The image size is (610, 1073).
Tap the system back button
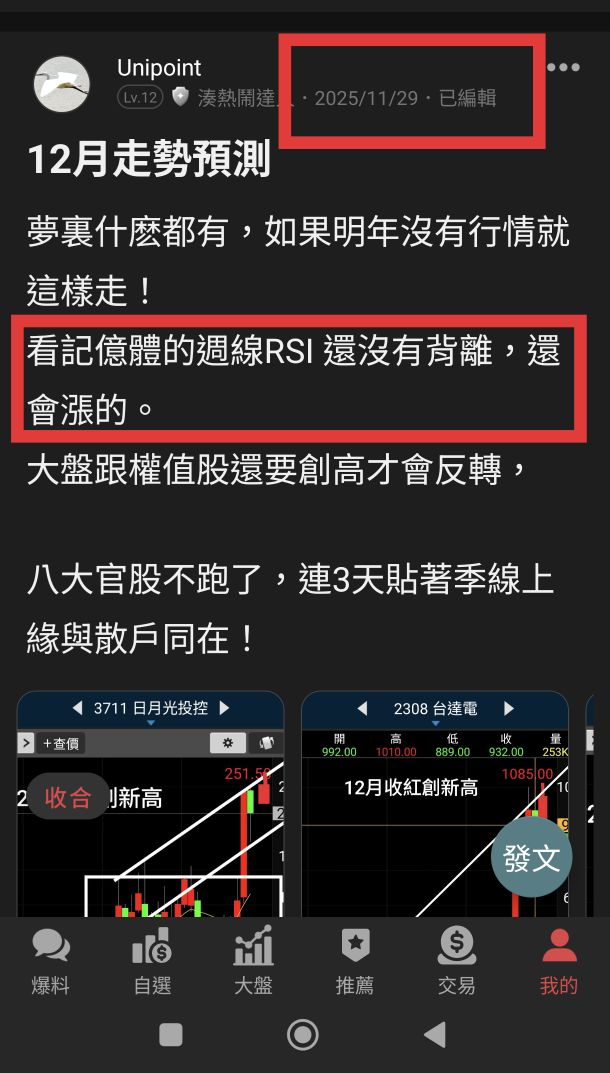click(x=435, y=1035)
